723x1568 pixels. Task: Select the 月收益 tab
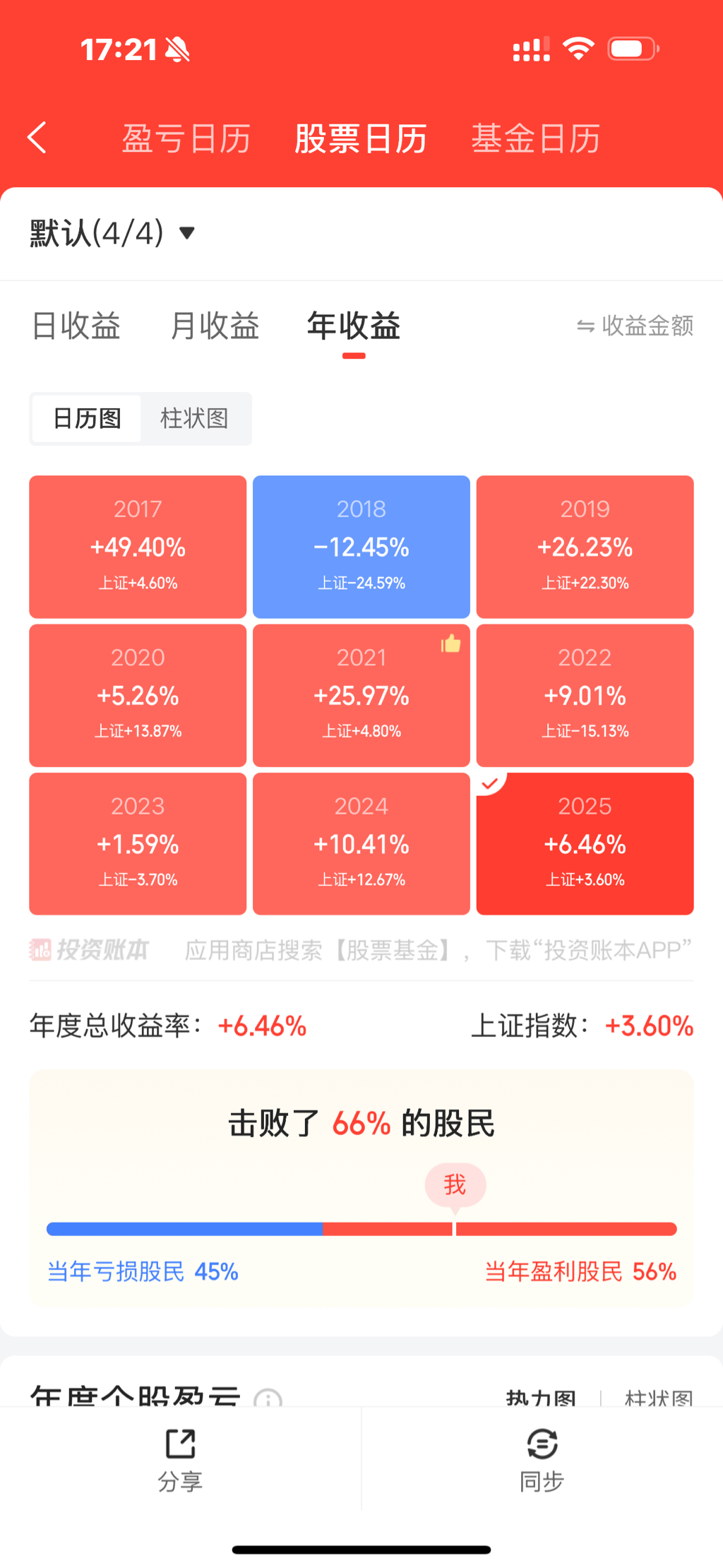[x=215, y=326]
